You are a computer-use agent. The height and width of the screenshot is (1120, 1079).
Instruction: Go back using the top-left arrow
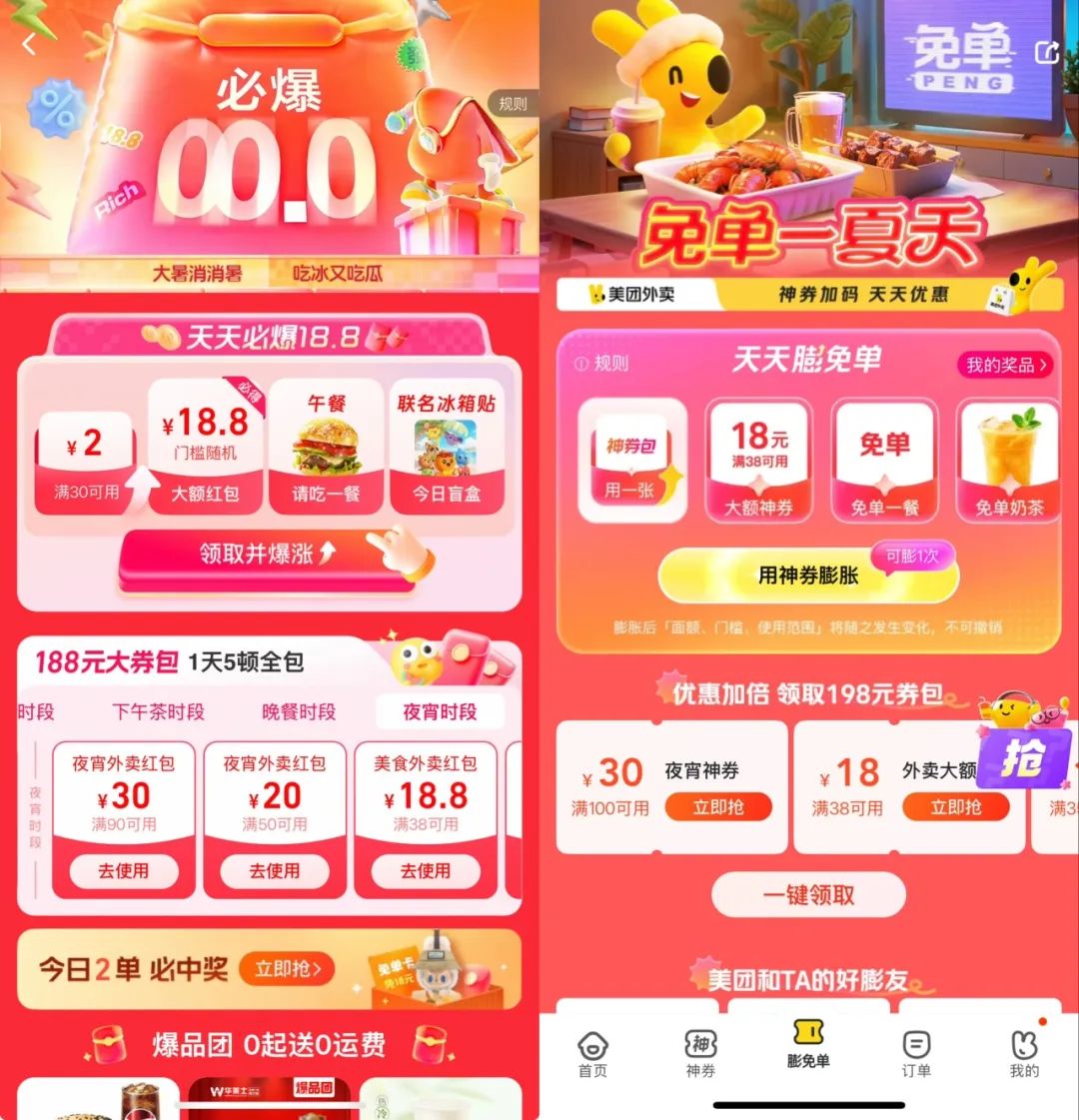(x=29, y=45)
